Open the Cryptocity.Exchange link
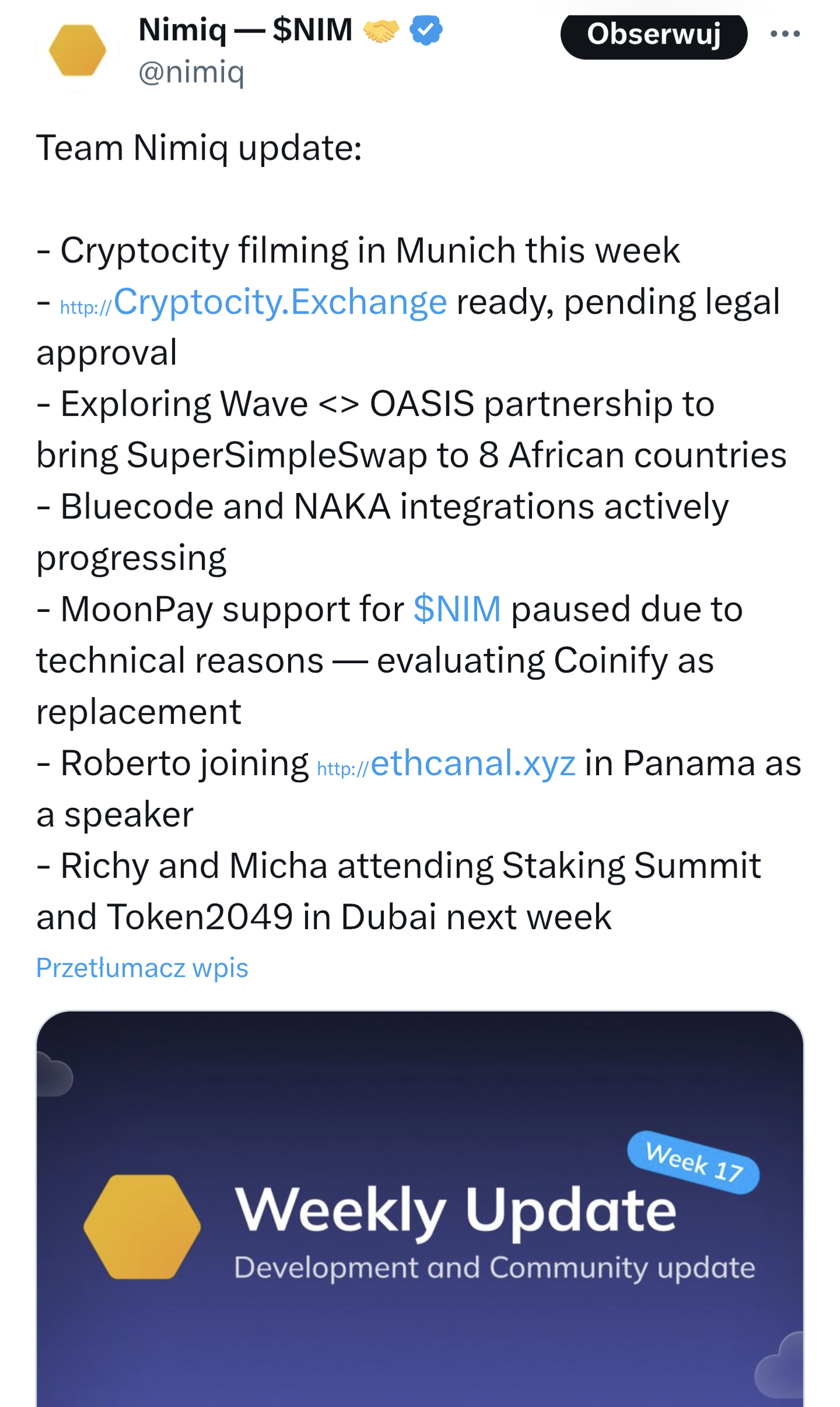 point(253,302)
